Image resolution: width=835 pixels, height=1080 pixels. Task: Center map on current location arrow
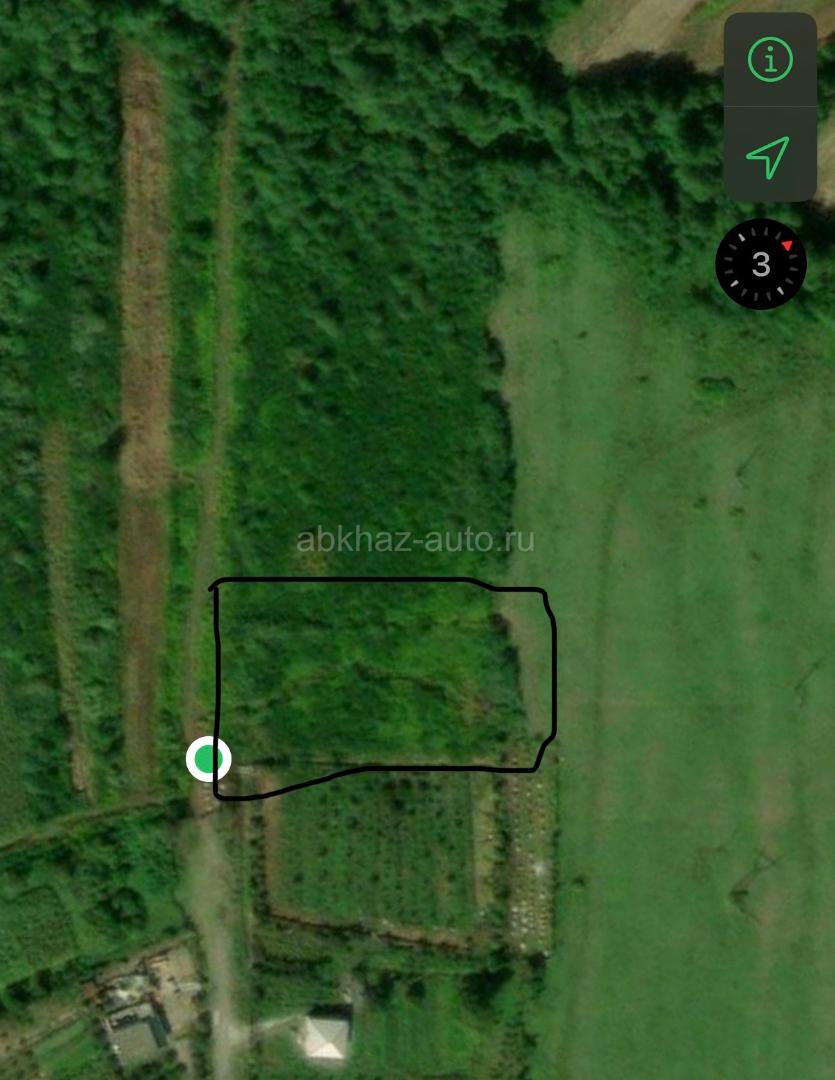tap(768, 157)
